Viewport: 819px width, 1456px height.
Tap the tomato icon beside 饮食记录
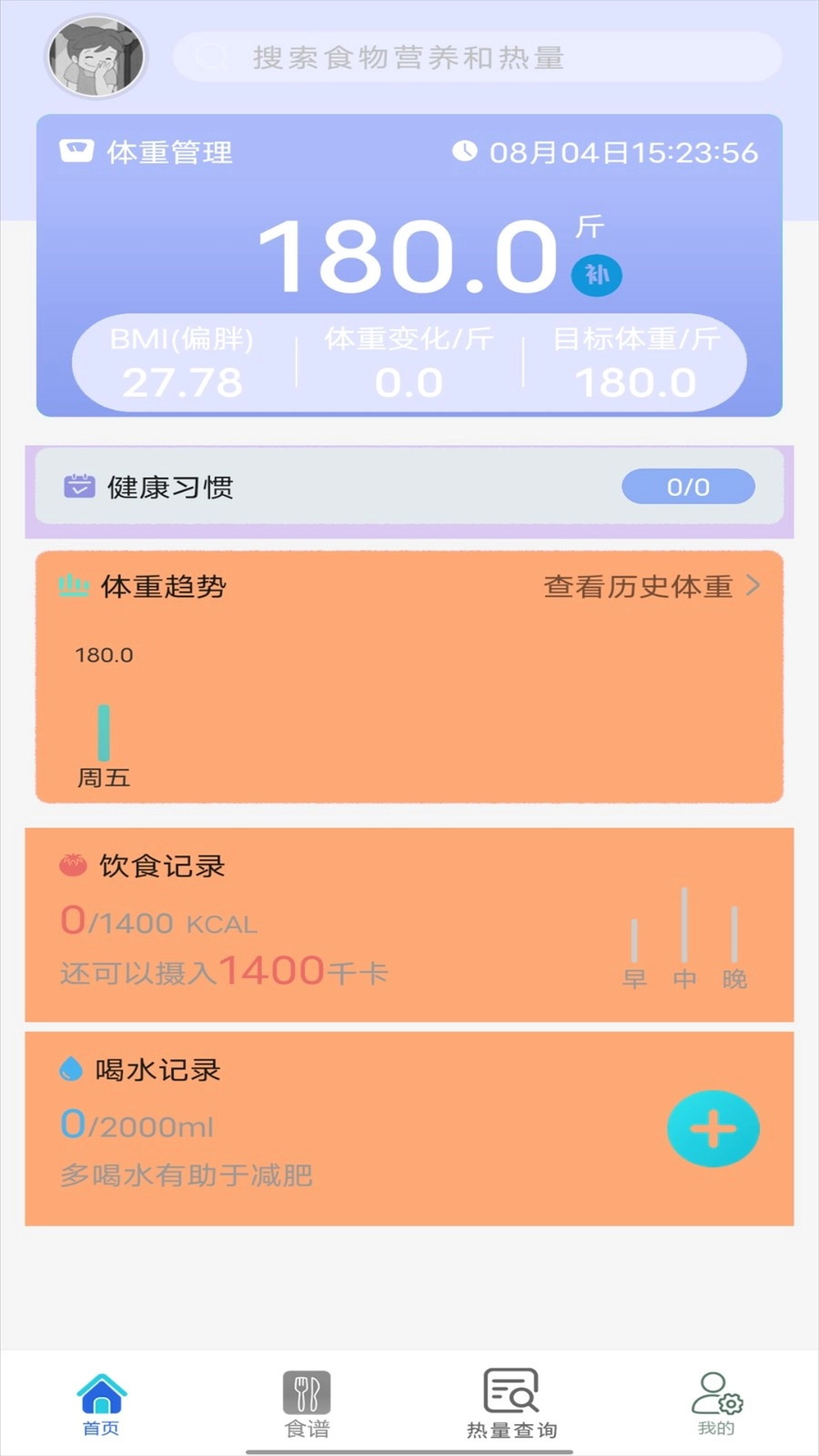coord(71,864)
